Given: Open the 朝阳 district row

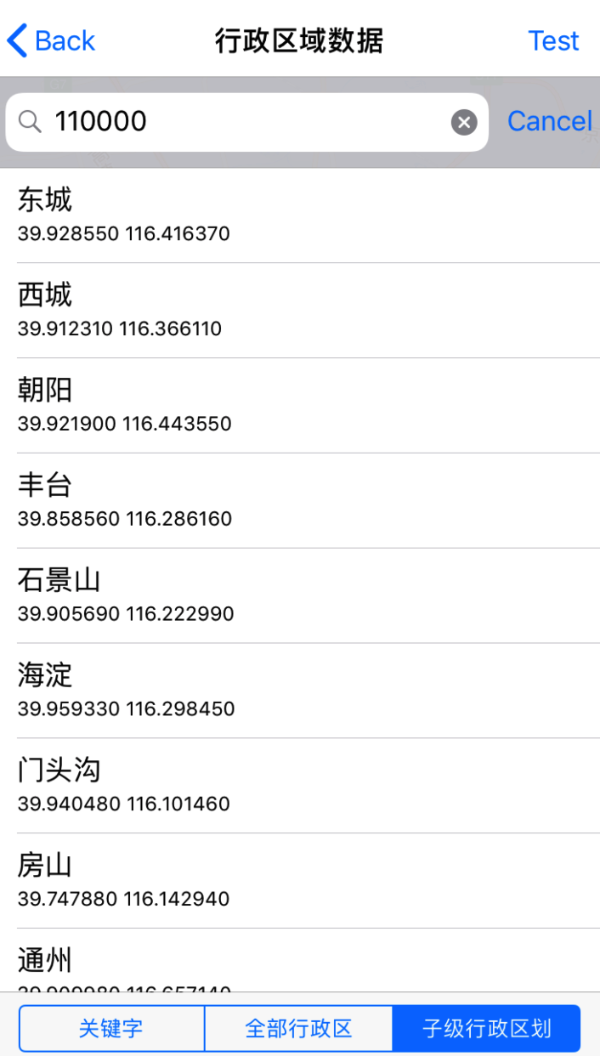Looking at the screenshot, I should [x=300, y=405].
